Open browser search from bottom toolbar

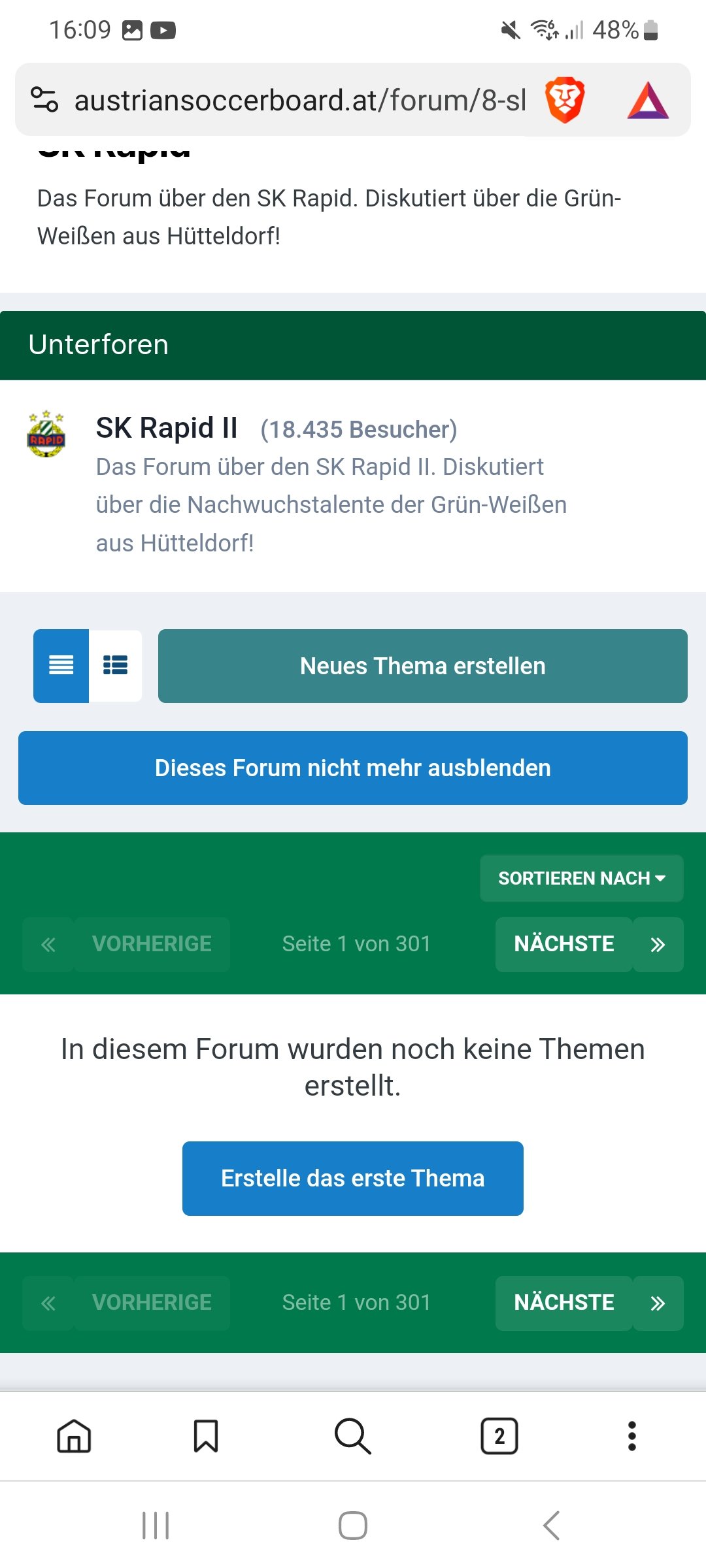353,1436
